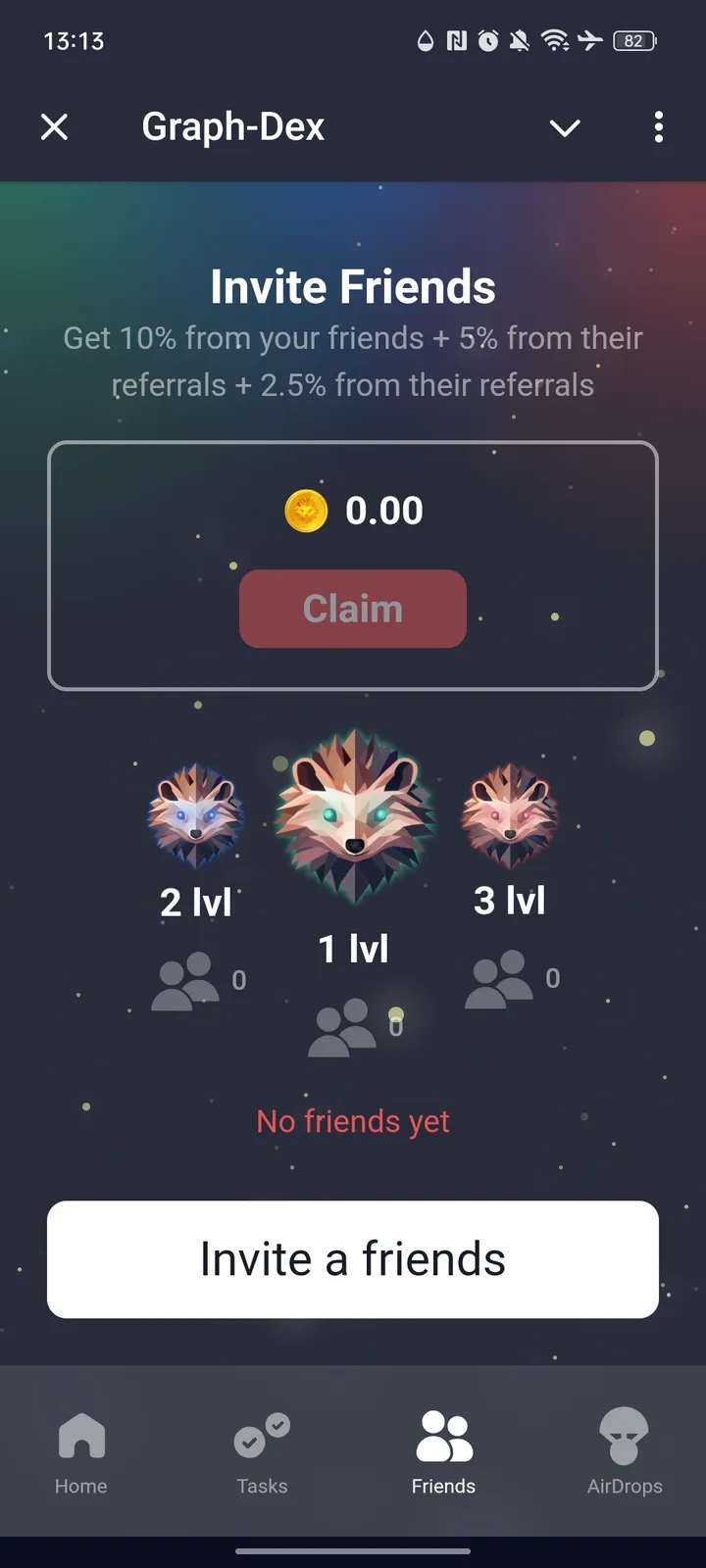
Task: Collapse the app using the chevron arrow
Action: click(565, 127)
